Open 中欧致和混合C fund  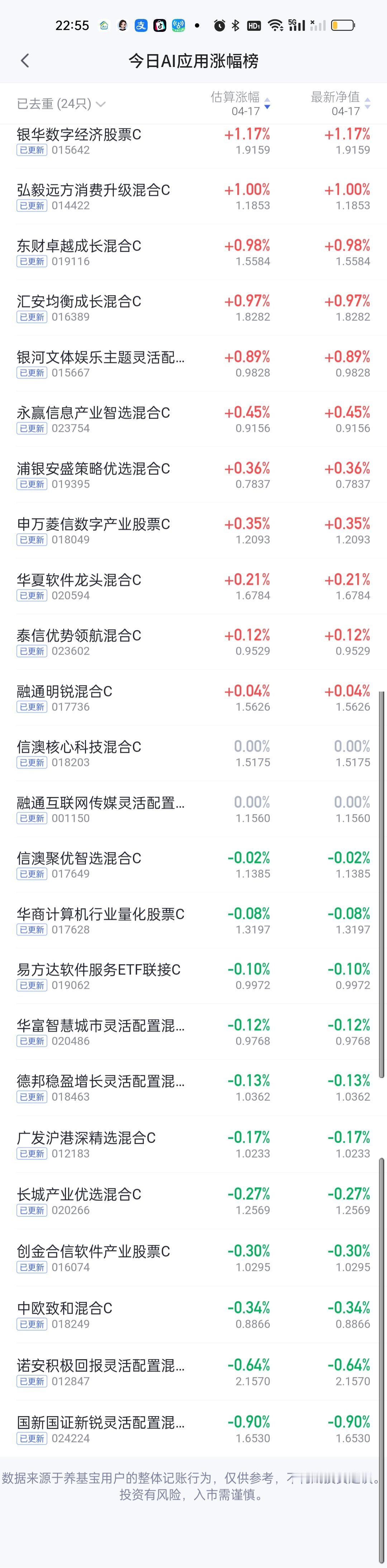point(193,1315)
